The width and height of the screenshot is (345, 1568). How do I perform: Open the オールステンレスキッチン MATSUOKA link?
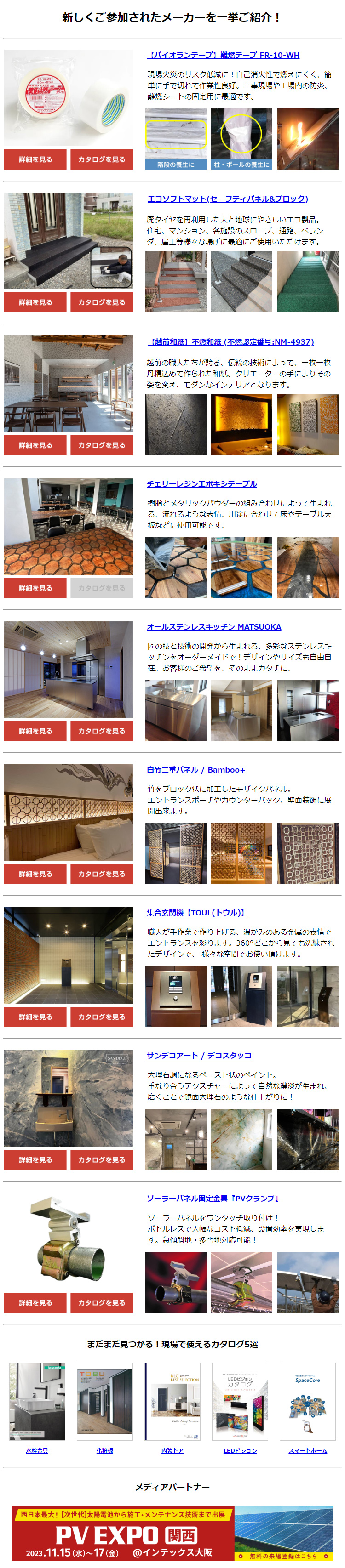[x=214, y=627]
